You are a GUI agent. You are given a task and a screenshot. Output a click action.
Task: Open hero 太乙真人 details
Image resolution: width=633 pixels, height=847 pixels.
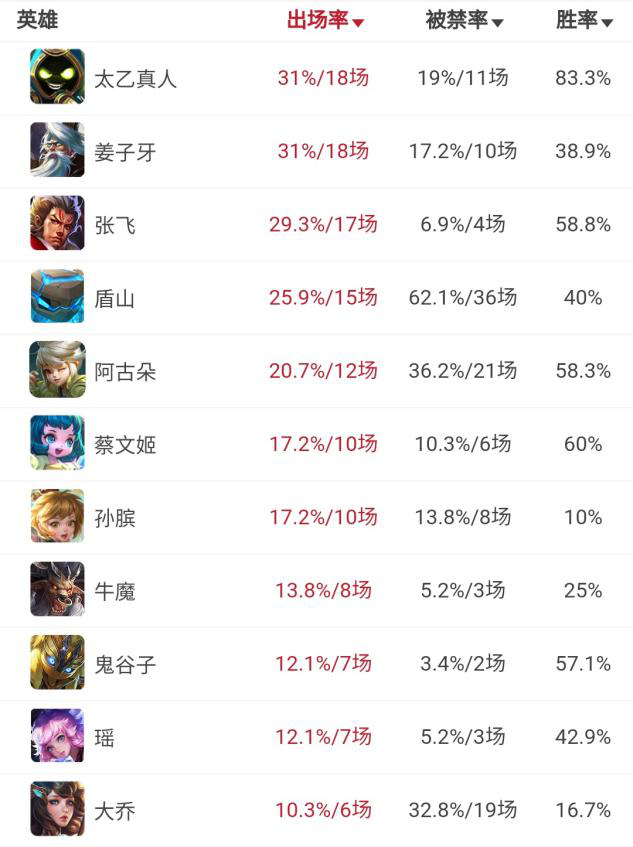135,78
